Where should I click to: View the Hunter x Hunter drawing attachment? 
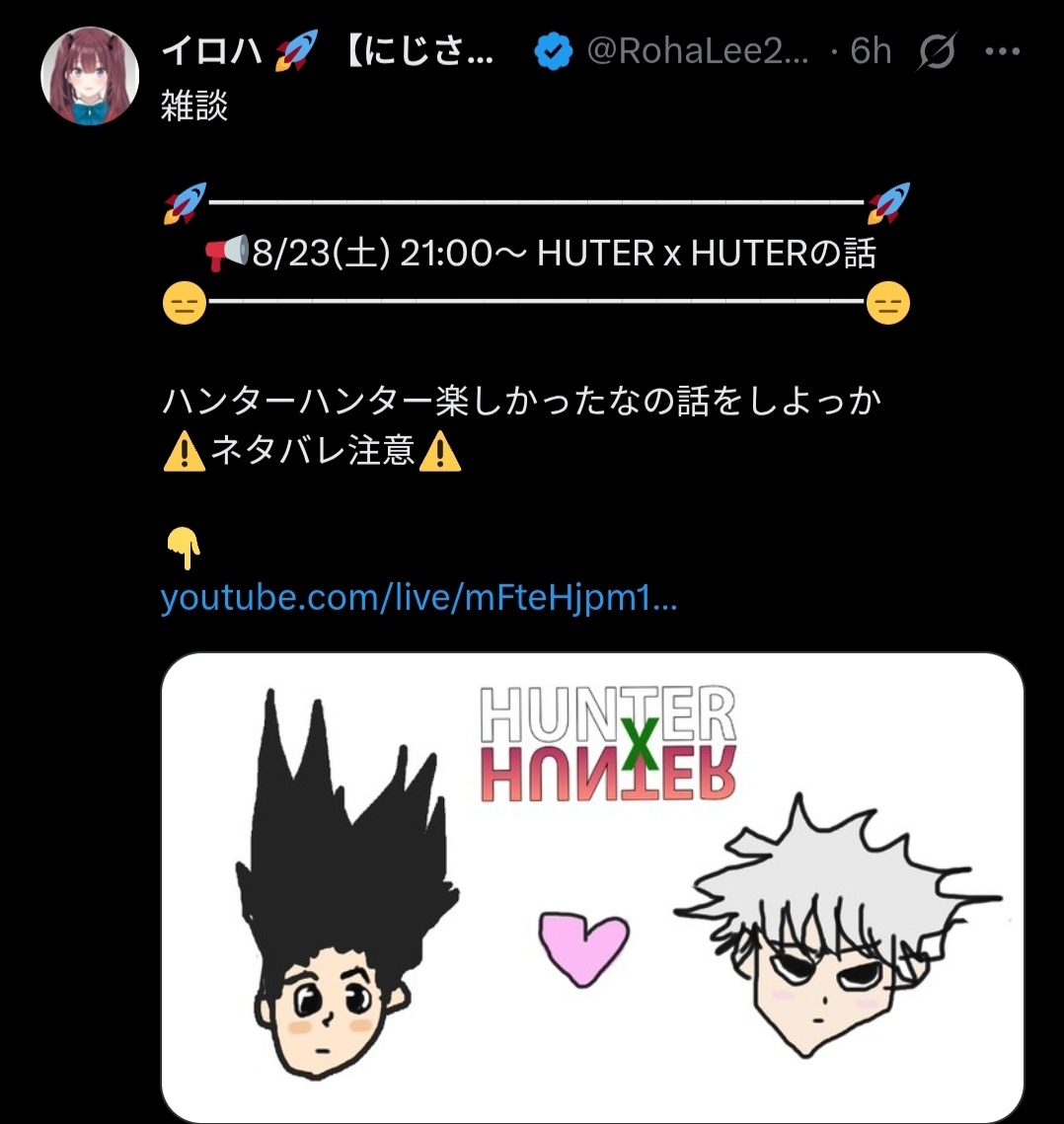tap(592, 886)
